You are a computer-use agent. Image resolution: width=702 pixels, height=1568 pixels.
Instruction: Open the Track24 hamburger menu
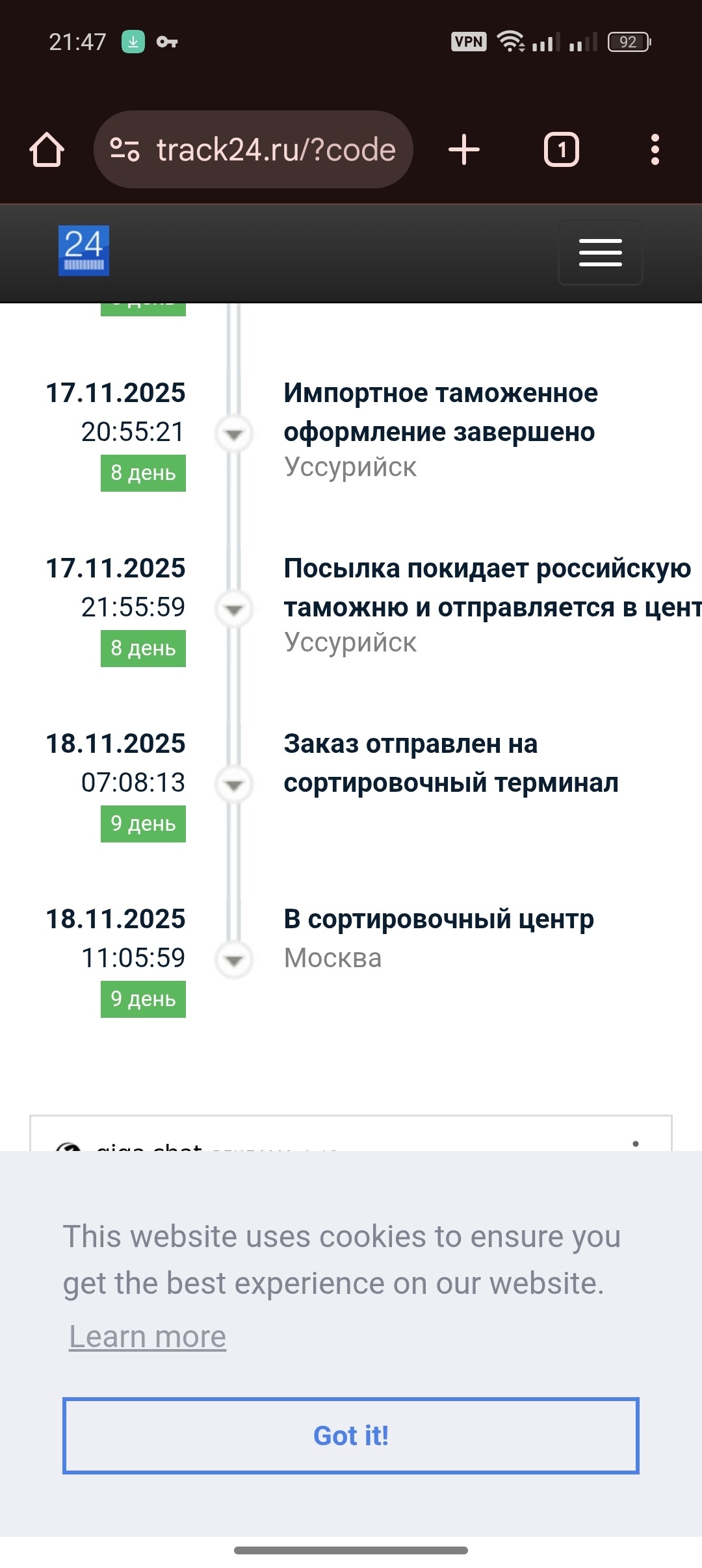click(600, 253)
